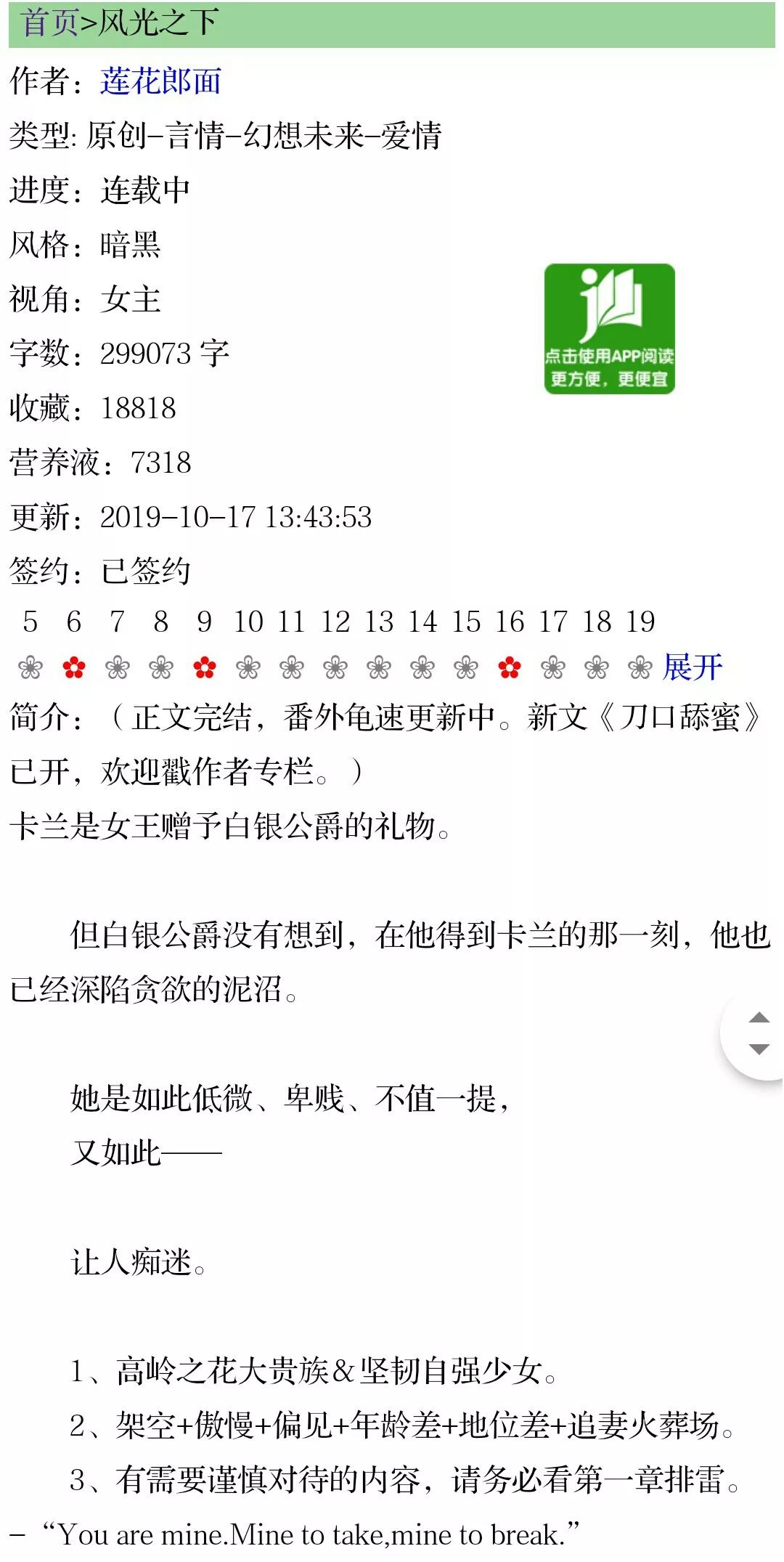The image size is (784, 1562).
Task: Open chapter 12 flower icon
Action: (335, 667)
